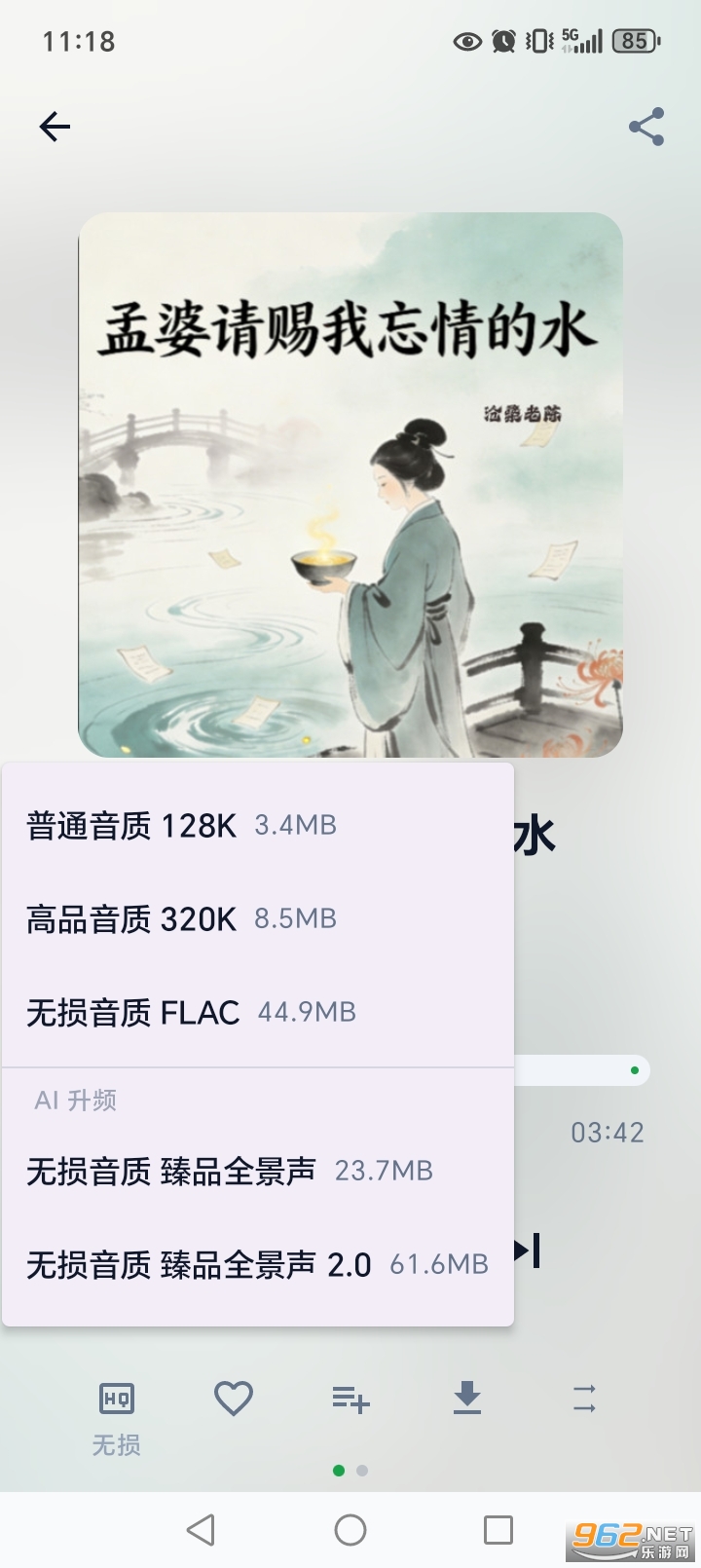
Task: Tap the 44.9MB size text
Action: 308,1013
